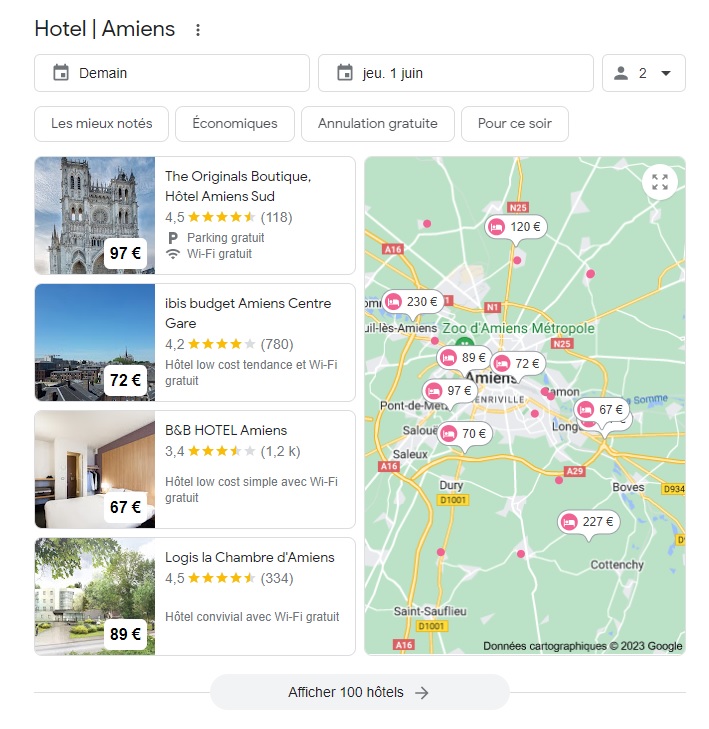
Task: Show all hotels via Afficher 100 hôtels
Action: (x=359, y=692)
